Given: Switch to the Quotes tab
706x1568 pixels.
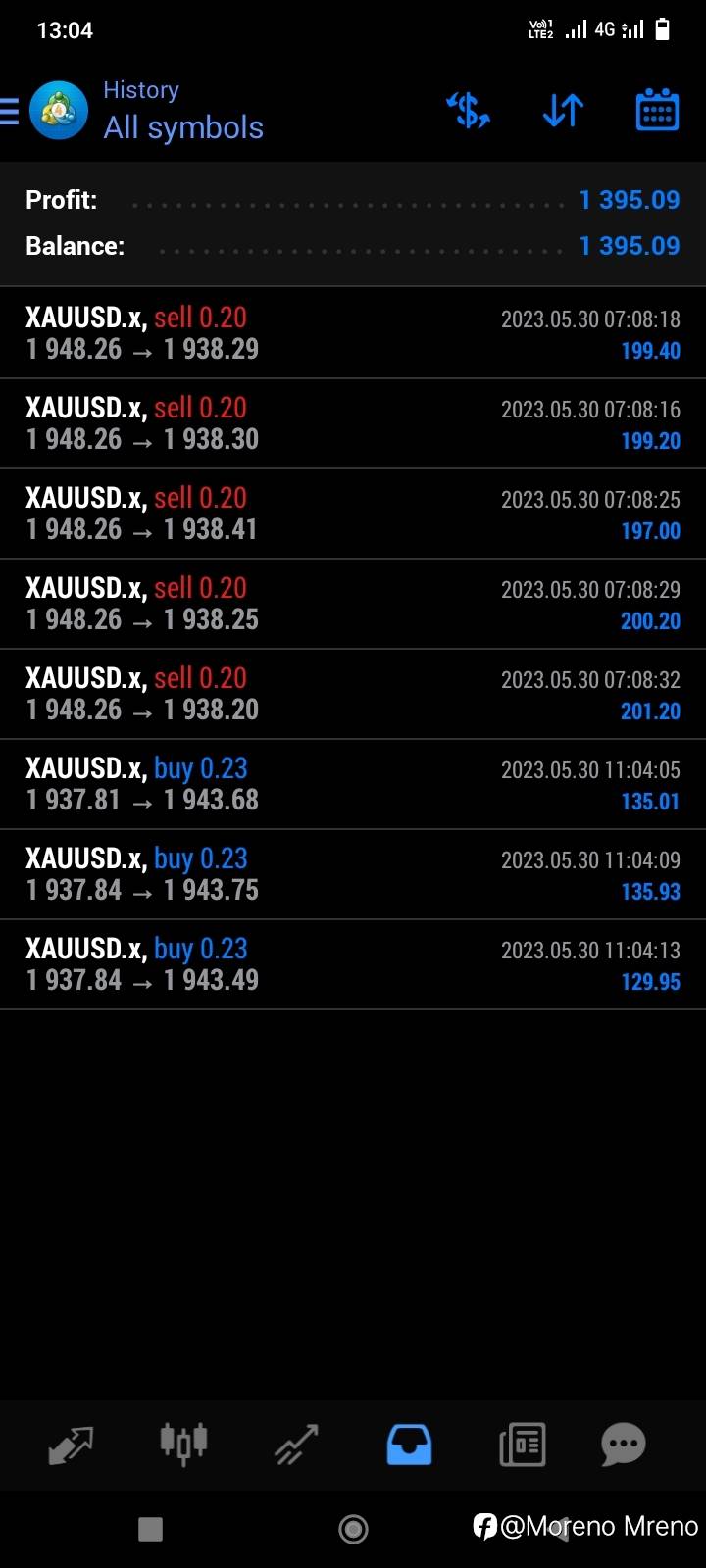Looking at the screenshot, I should click(71, 1445).
